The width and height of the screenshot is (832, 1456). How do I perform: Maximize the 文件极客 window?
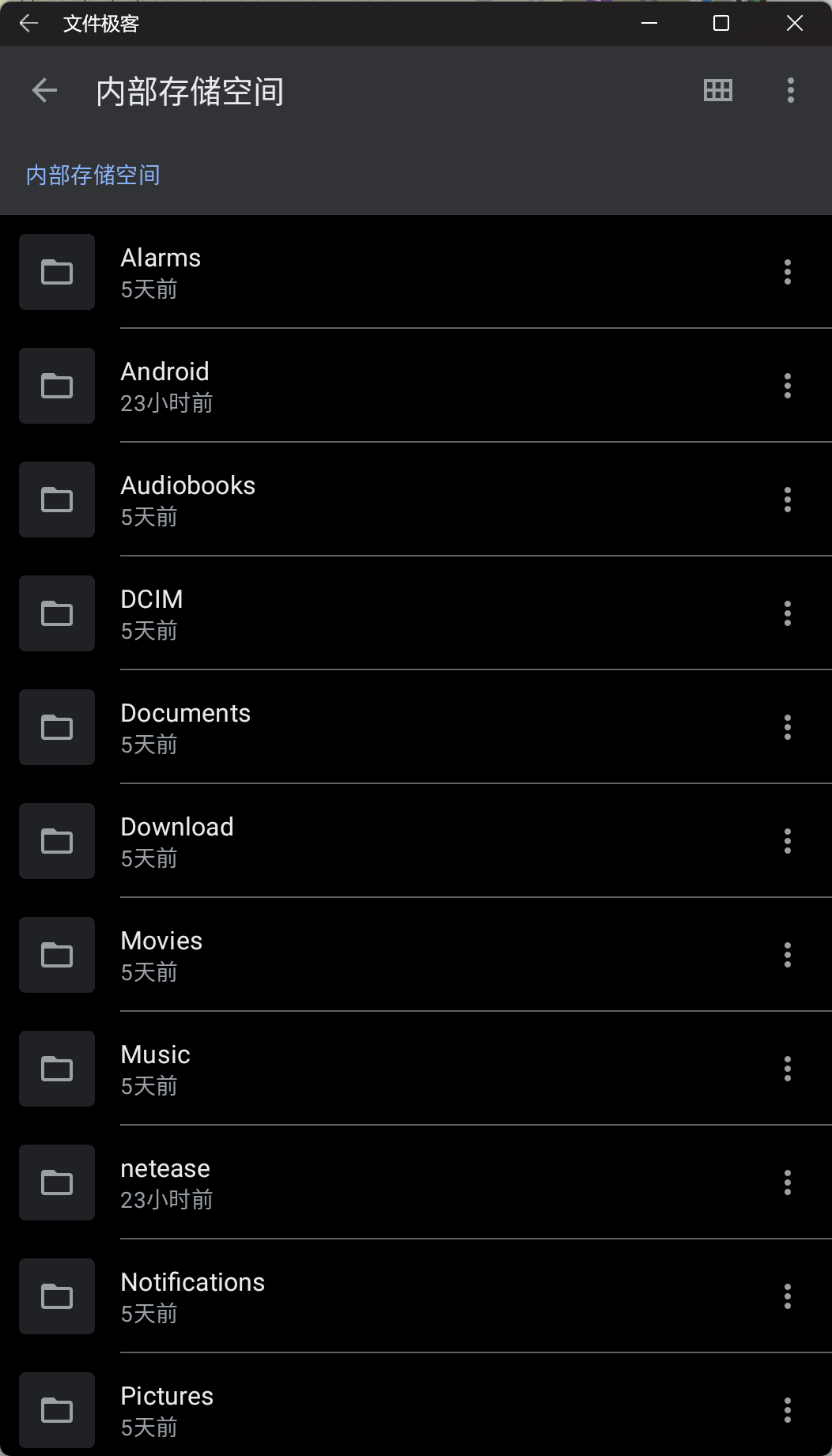[x=721, y=24]
